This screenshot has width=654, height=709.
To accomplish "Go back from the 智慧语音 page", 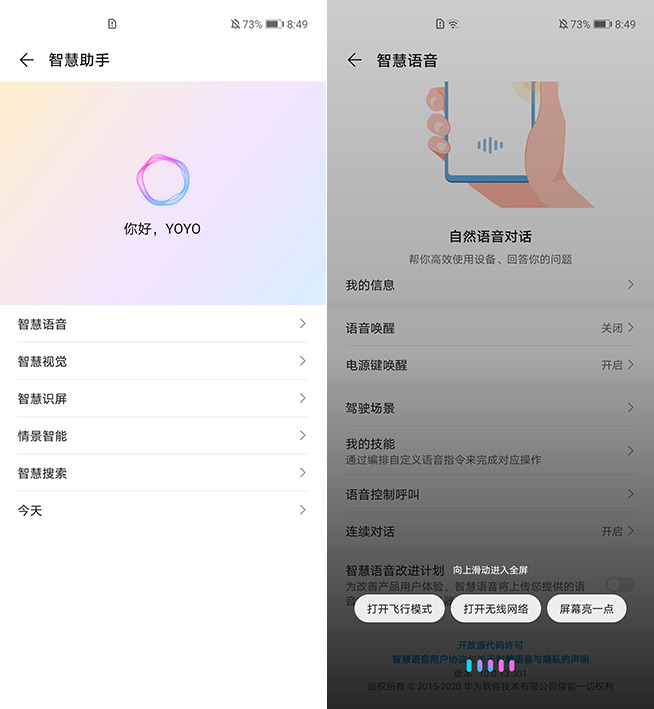I will click(354, 60).
